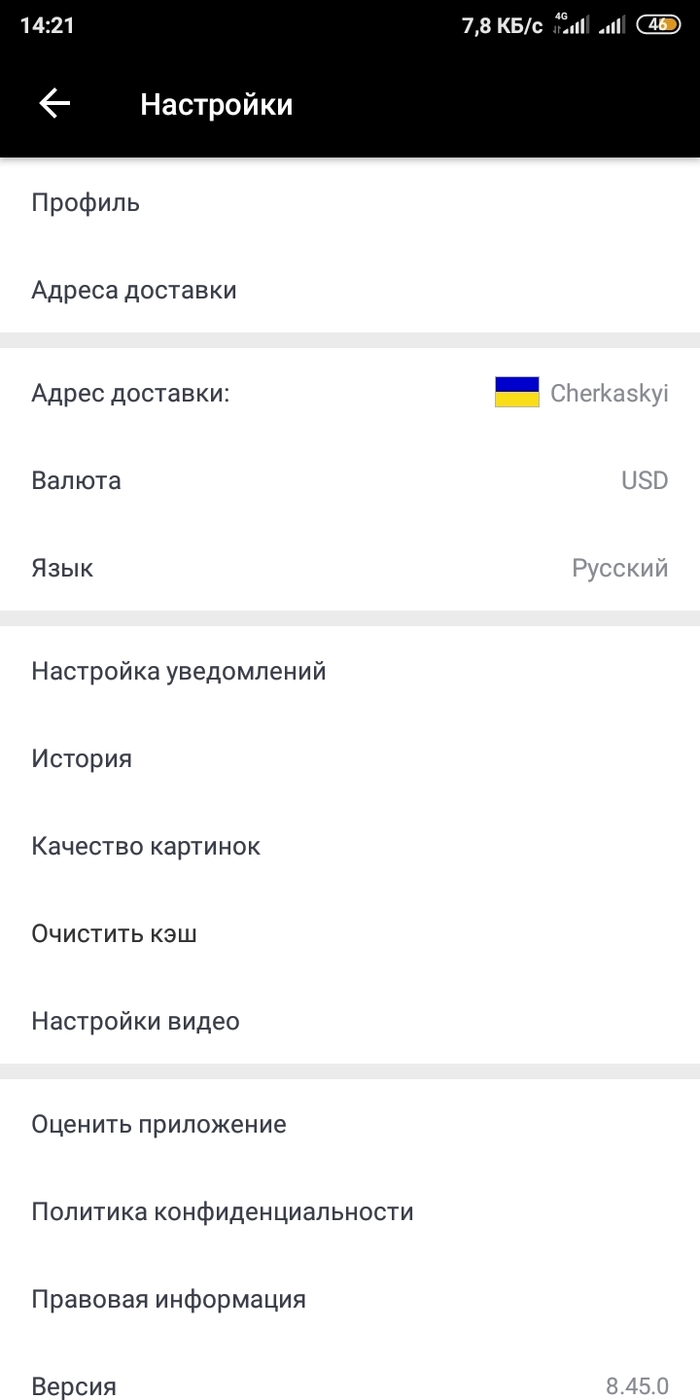This screenshot has height=1400, width=700.
Task: Select the Язык language setting
Action: click(350, 569)
